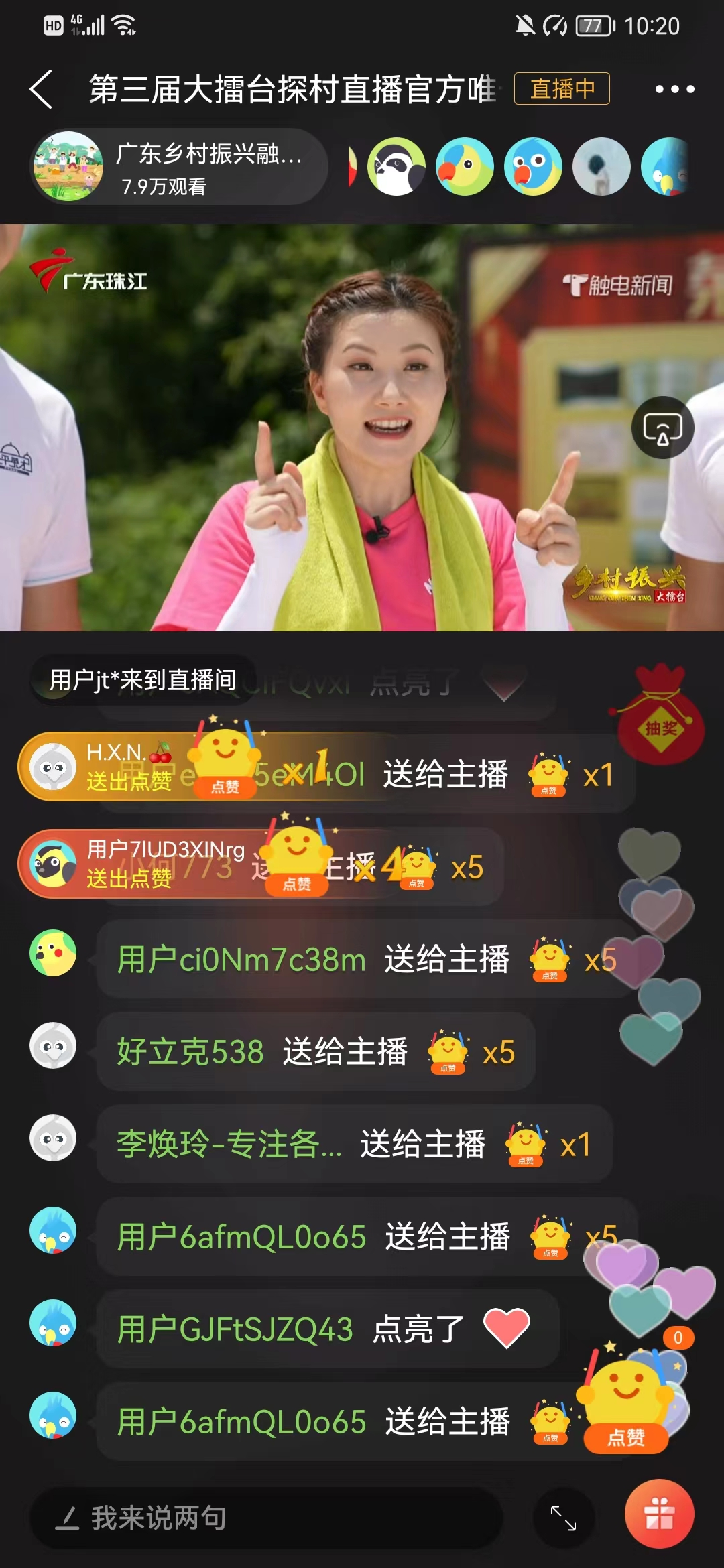Tap the name 李焕玲-专注各... in comments
724x1568 pixels.
tap(228, 1145)
